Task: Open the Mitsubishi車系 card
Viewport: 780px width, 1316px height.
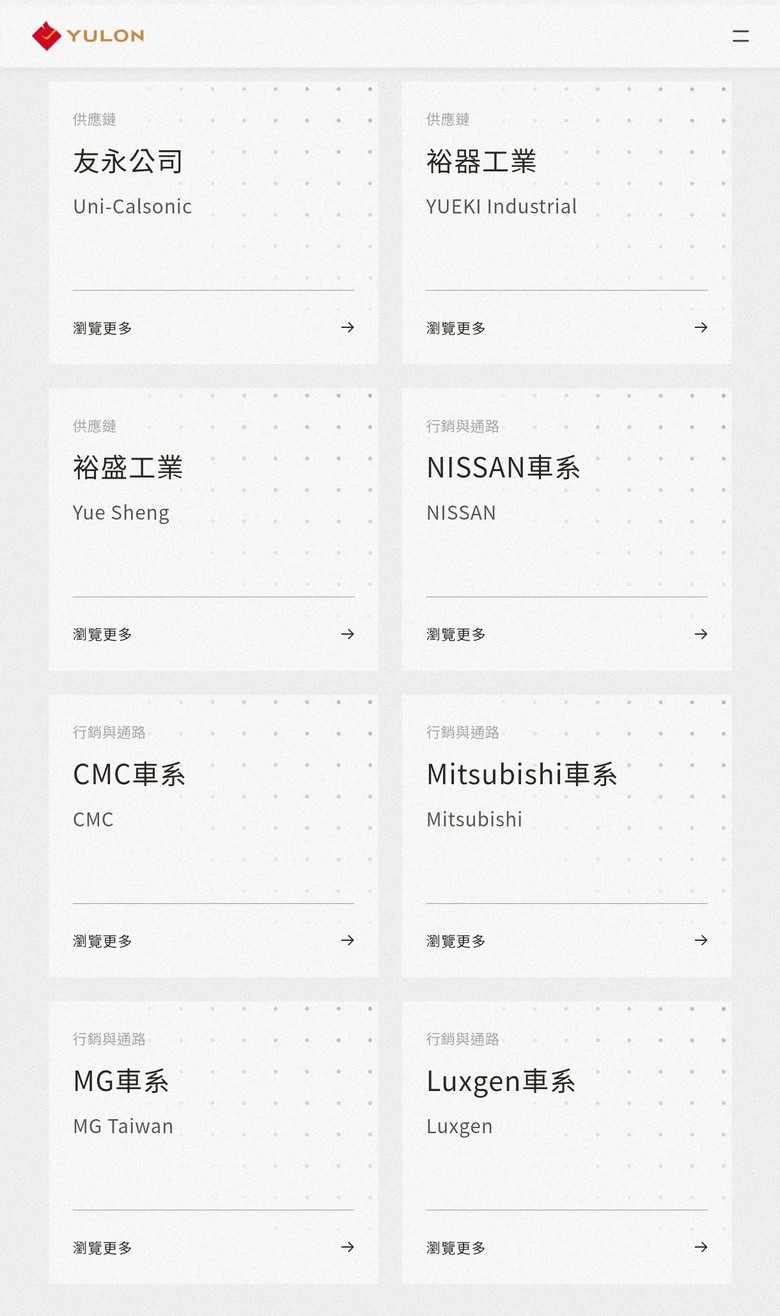Action: click(566, 836)
